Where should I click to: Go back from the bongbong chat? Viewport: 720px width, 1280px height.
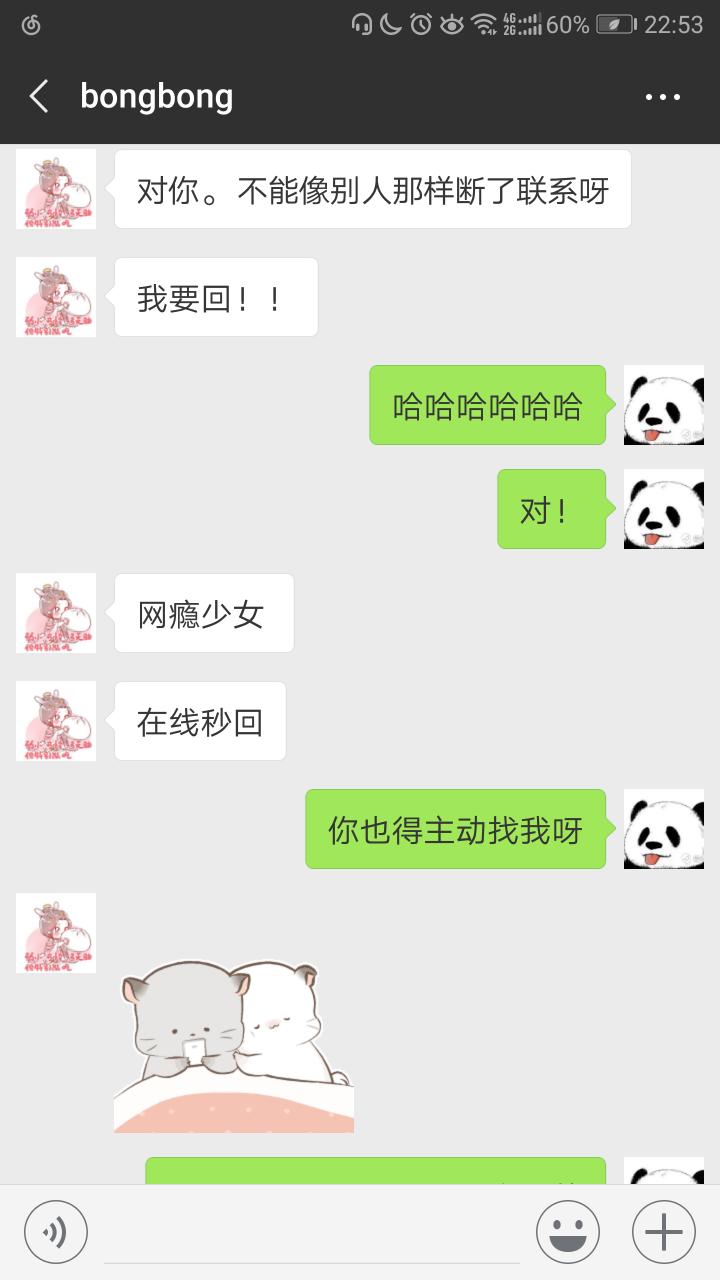(x=39, y=97)
